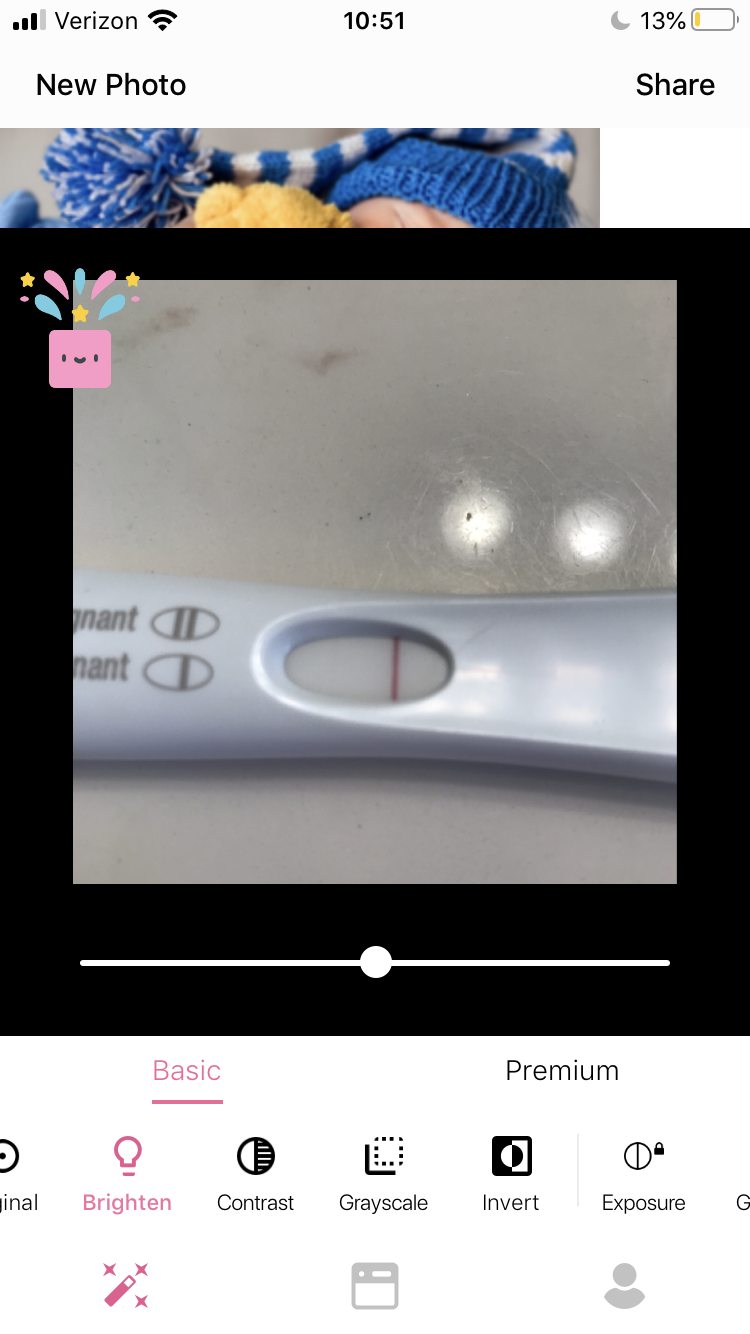Go to the profile tab
The image size is (750, 1334).
[x=625, y=1285]
